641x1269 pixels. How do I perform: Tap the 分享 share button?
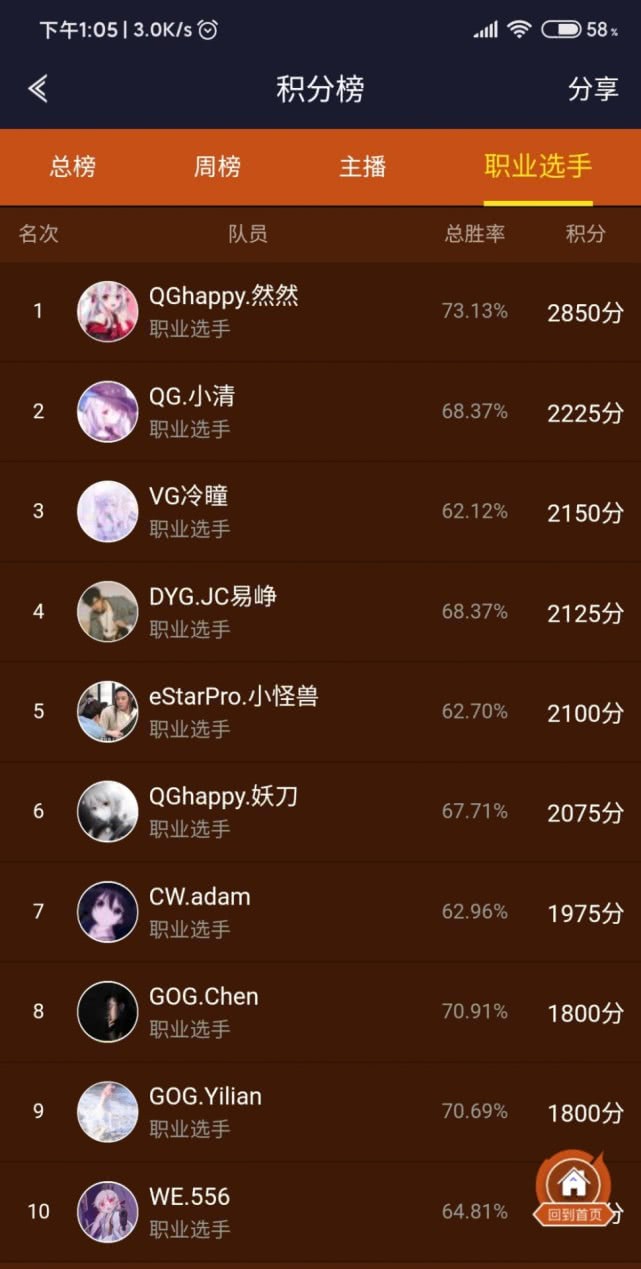coord(593,89)
